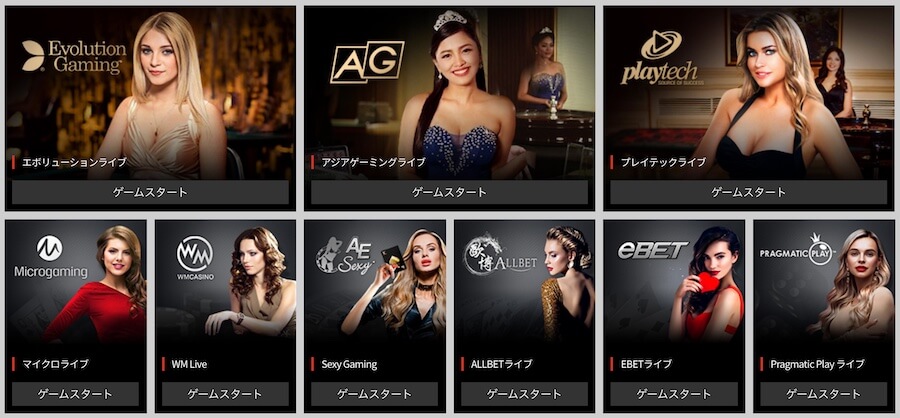Start the エボリューションライブ game
Screen dimensions: 900x418
pos(150,192)
